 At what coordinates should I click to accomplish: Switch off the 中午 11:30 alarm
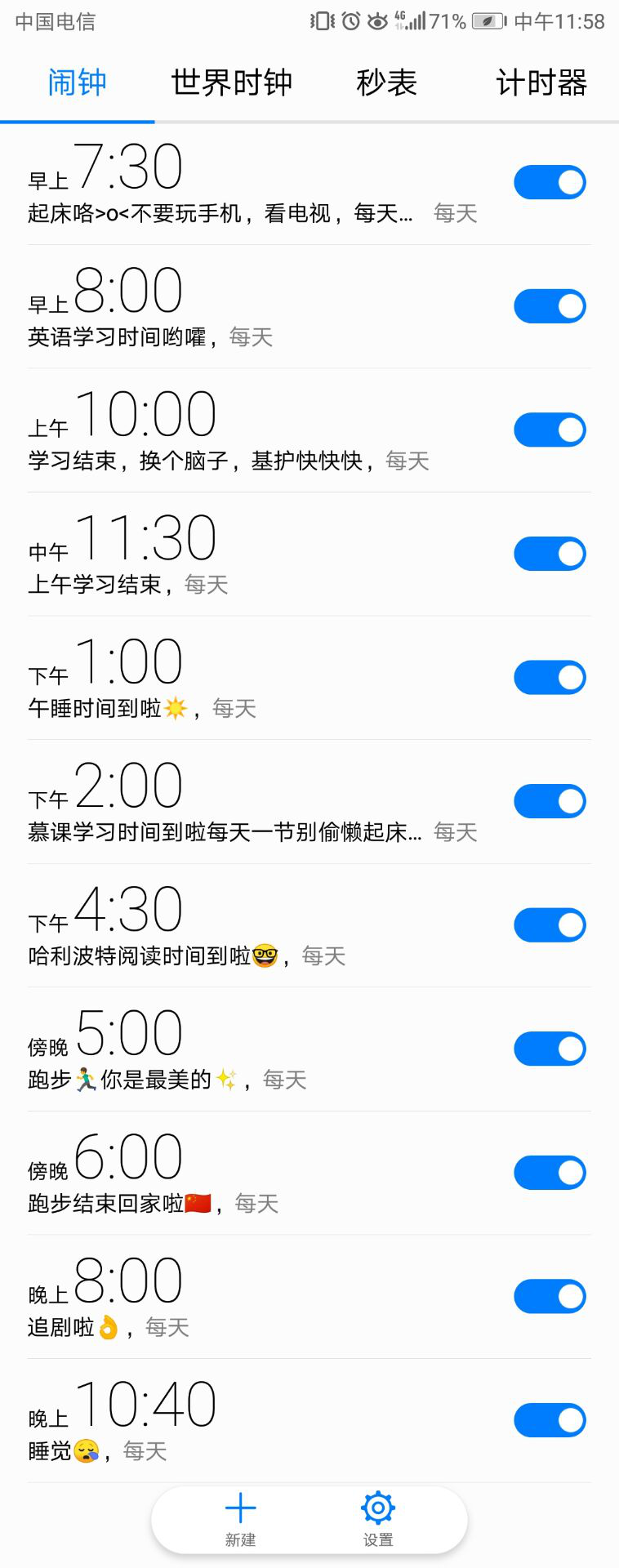point(550,554)
